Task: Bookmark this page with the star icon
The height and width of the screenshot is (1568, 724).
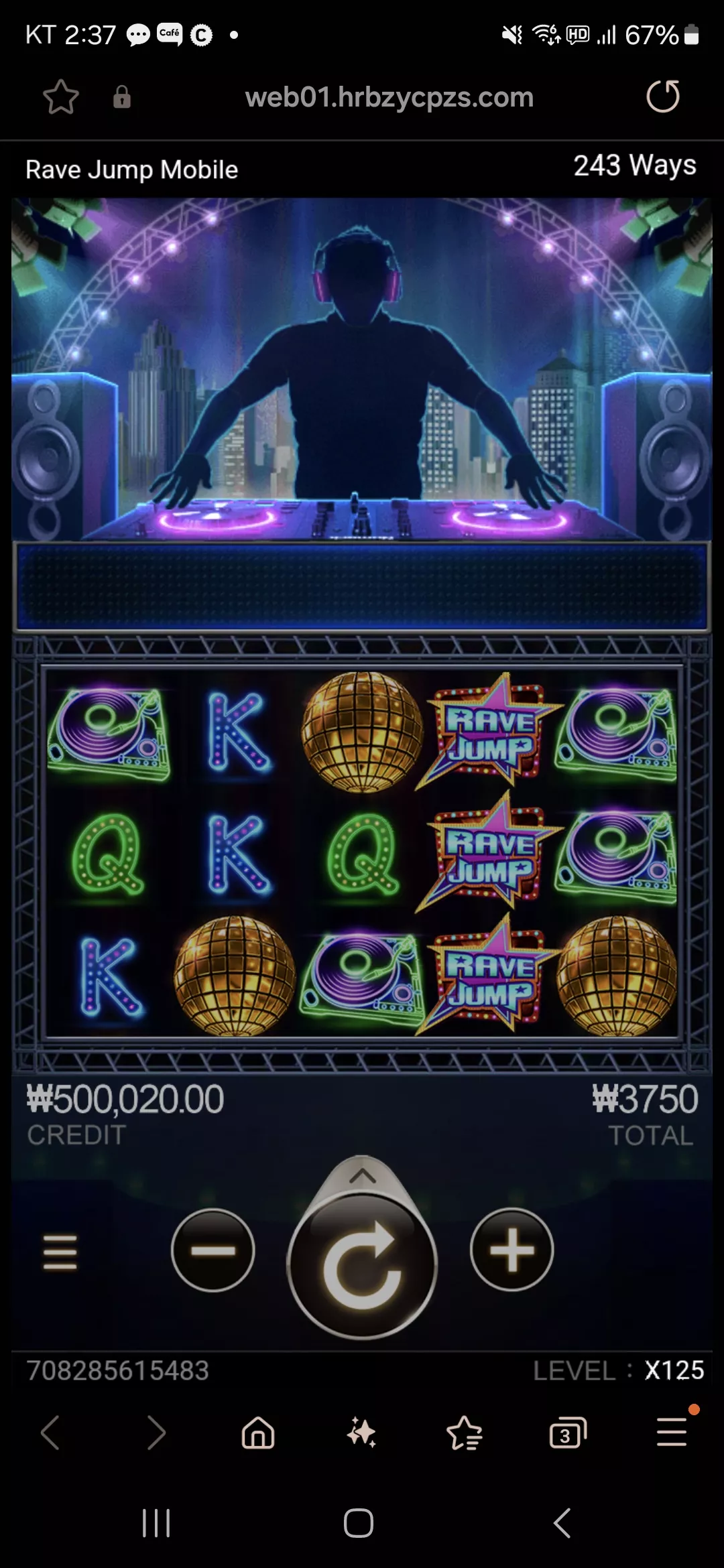Action: coord(61,97)
